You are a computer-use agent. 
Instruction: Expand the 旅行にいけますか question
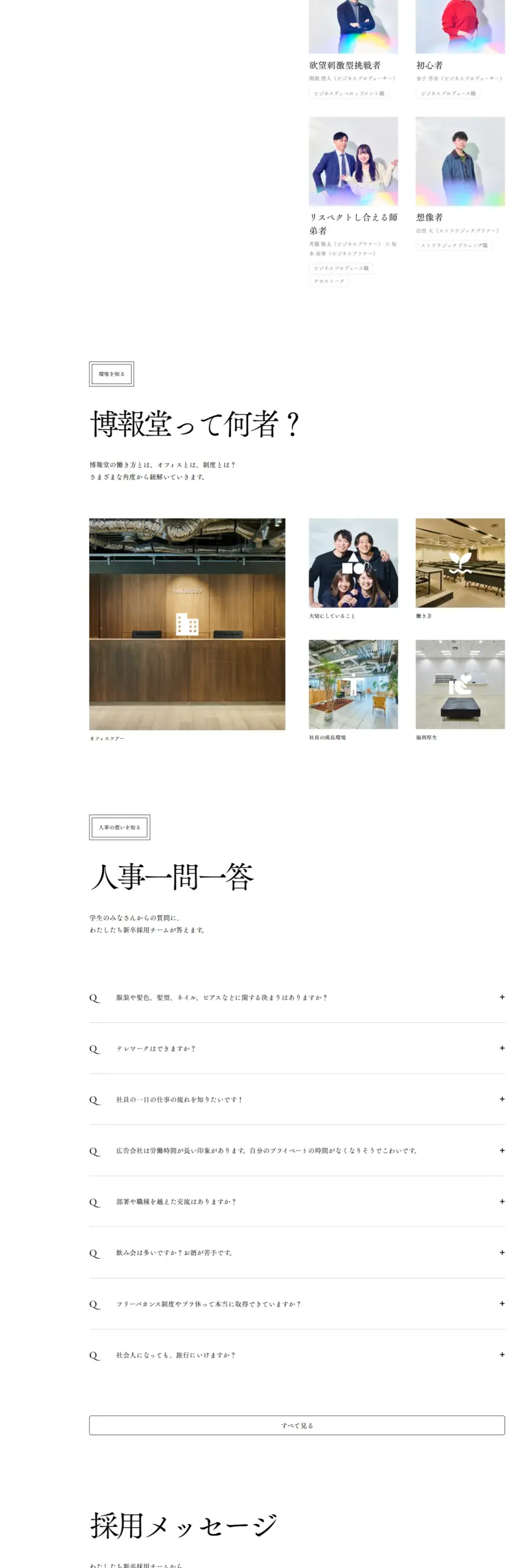coord(296,1355)
